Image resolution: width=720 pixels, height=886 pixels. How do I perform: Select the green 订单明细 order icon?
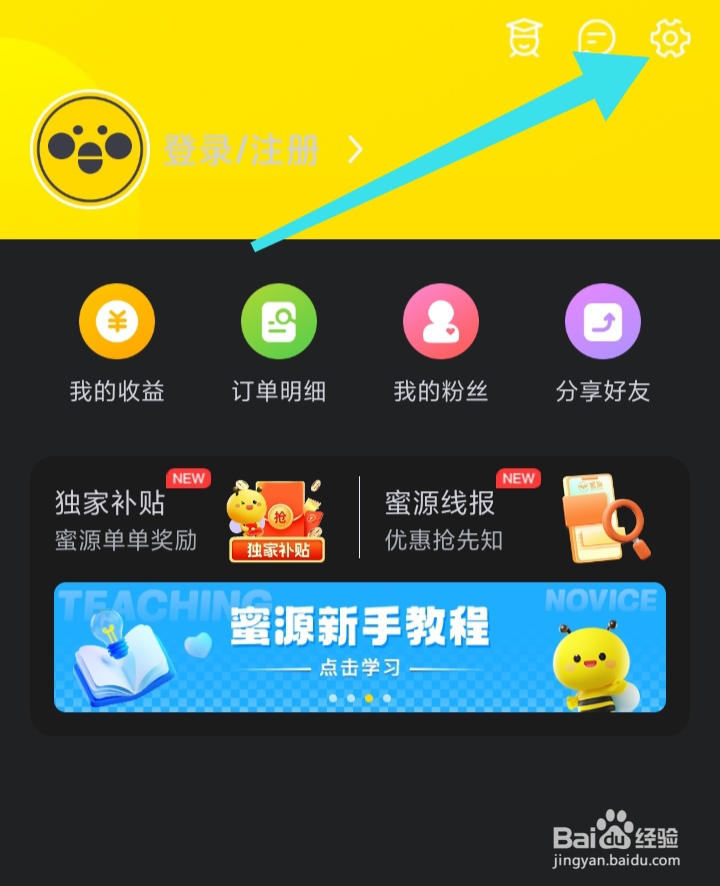pyautogui.click(x=279, y=322)
